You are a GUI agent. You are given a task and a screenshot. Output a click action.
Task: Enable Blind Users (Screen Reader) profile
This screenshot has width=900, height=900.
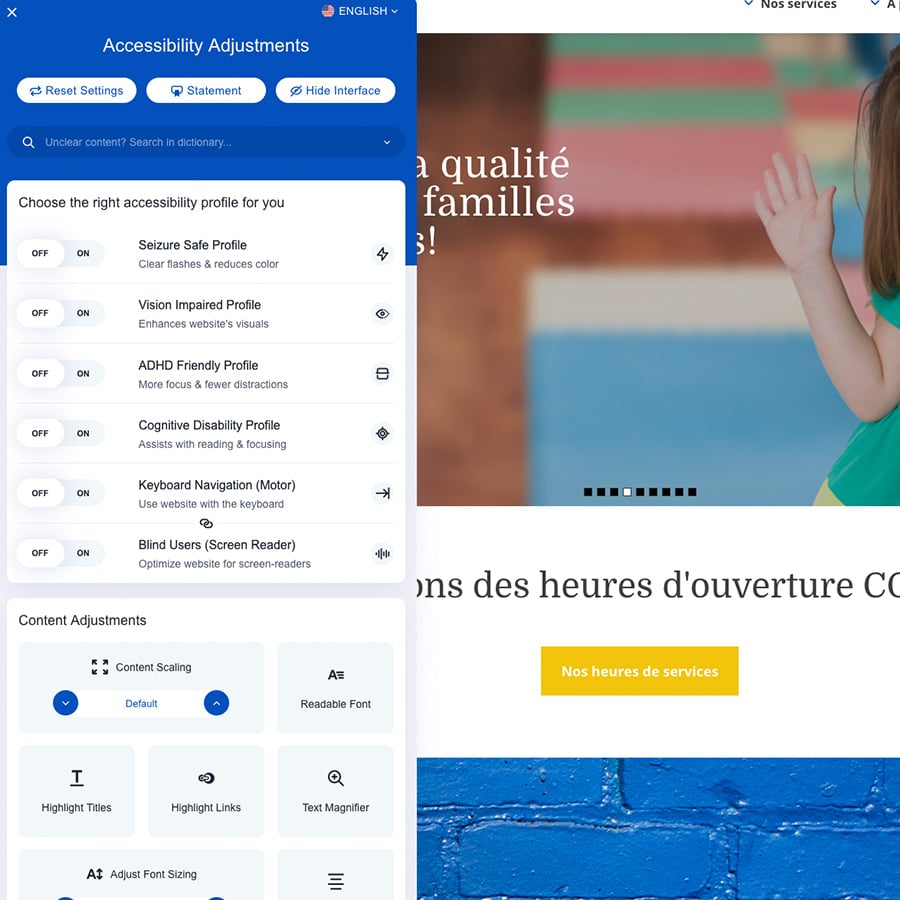83,553
